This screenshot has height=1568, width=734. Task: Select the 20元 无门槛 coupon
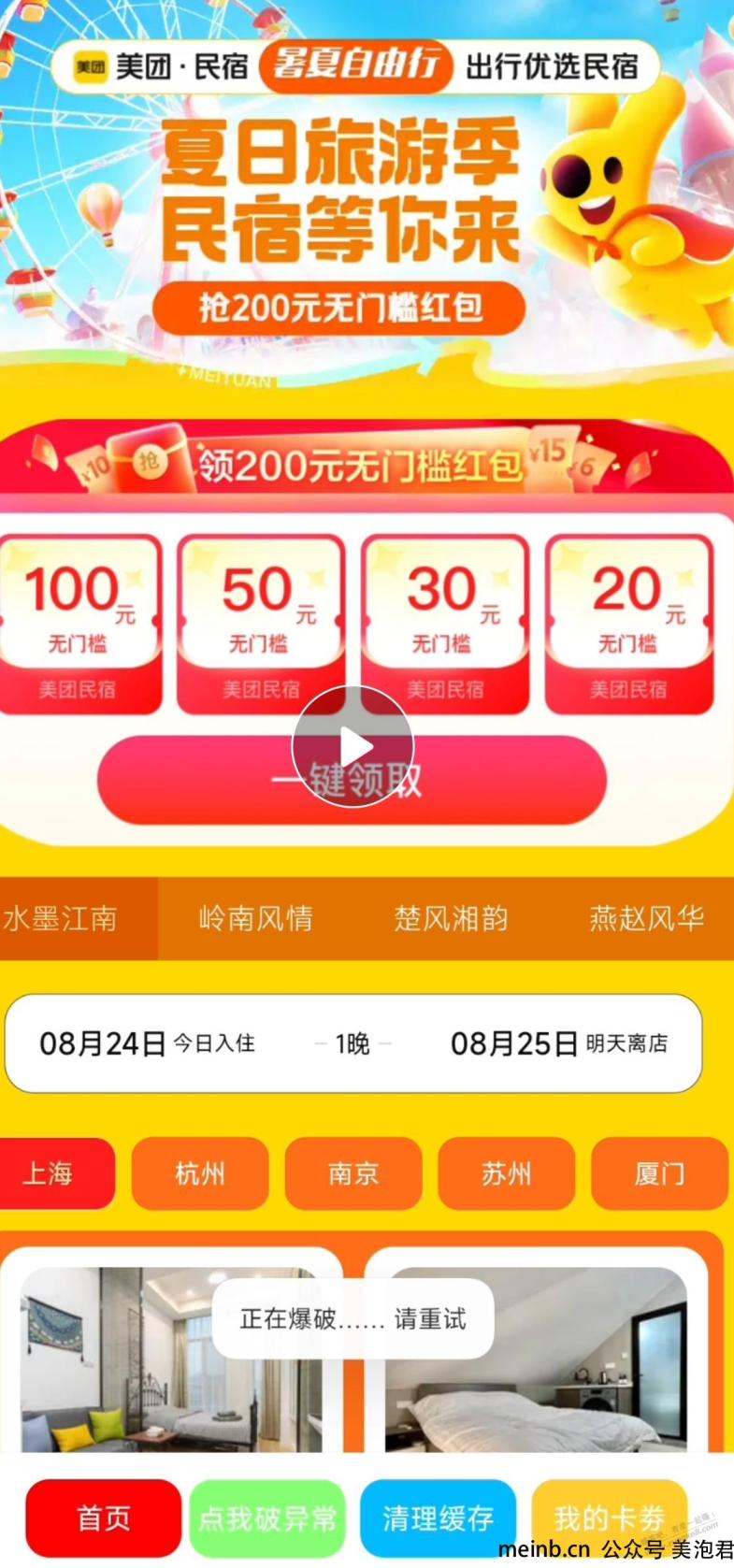[x=629, y=625]
